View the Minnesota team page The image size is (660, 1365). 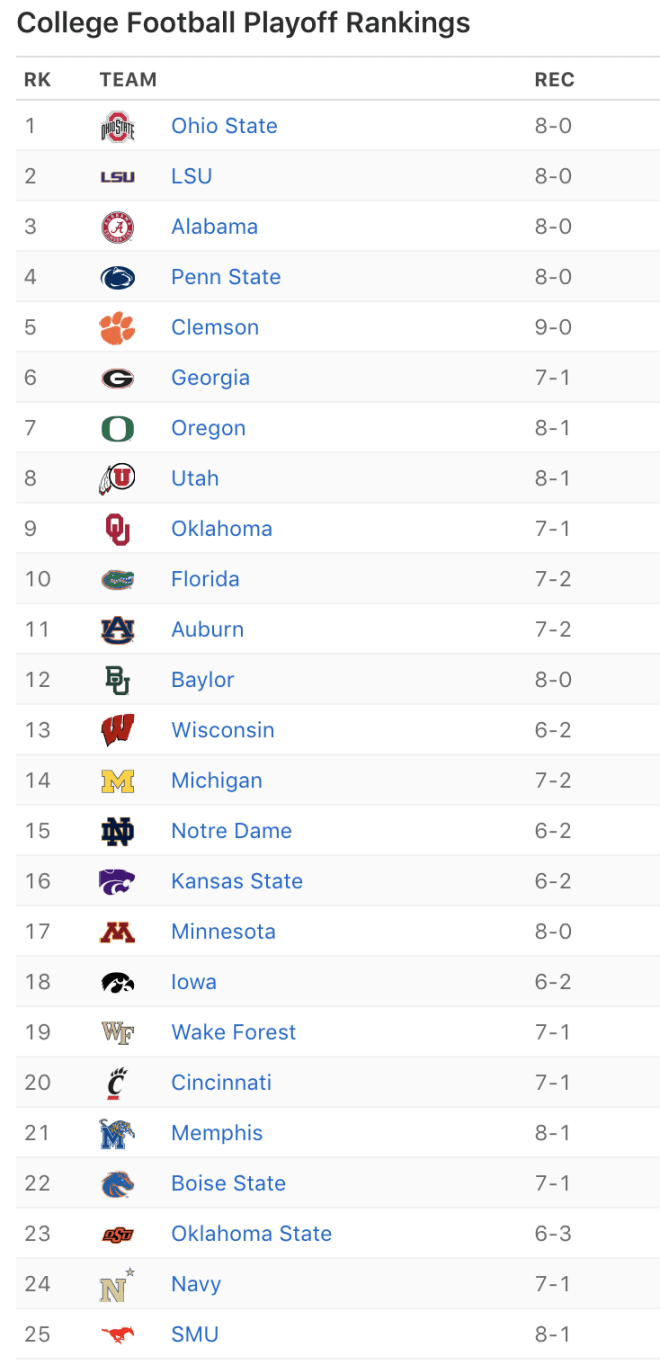tap(223, 931)
